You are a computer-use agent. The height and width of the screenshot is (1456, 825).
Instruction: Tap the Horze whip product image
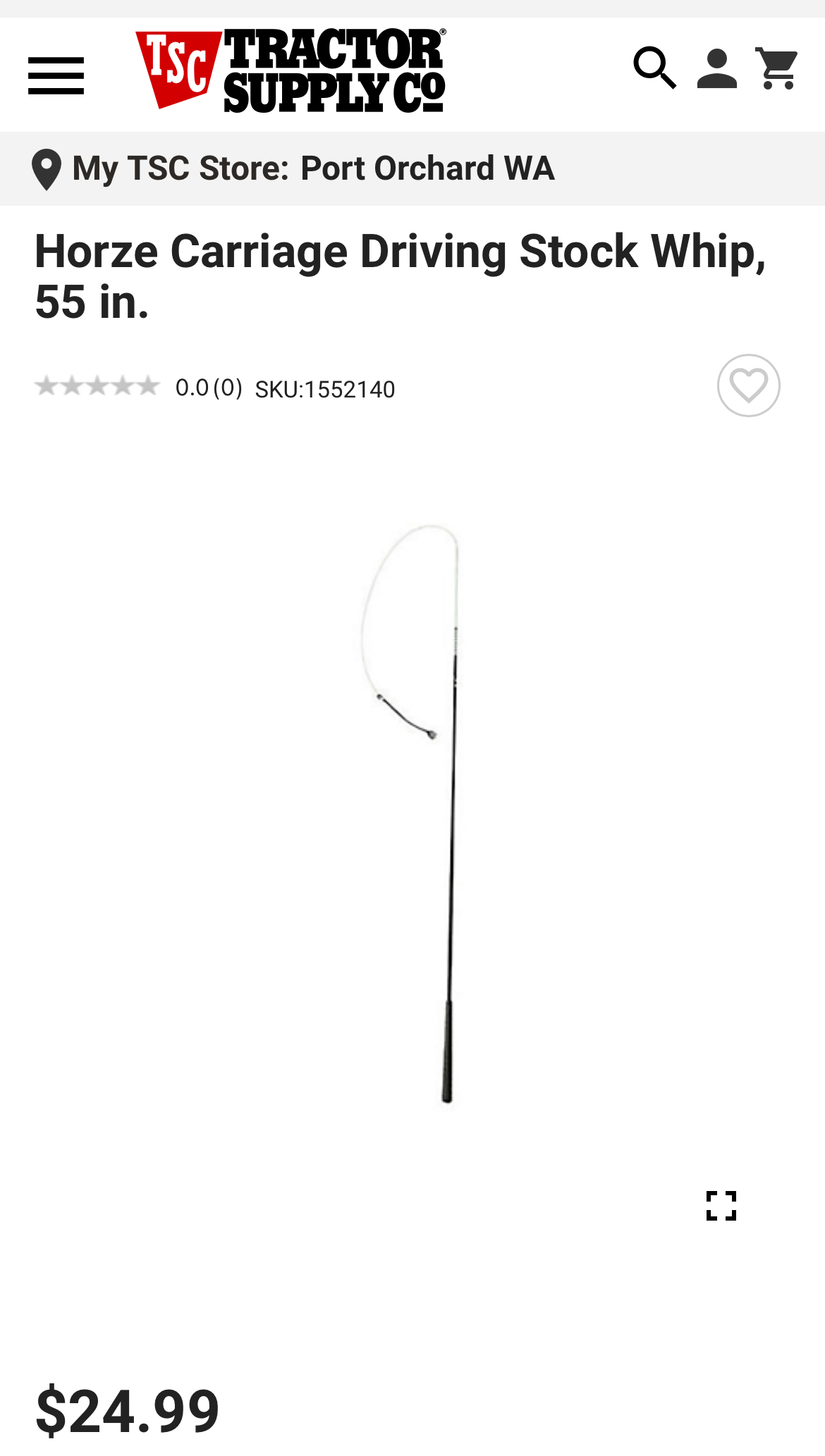[x=423, y=810]
